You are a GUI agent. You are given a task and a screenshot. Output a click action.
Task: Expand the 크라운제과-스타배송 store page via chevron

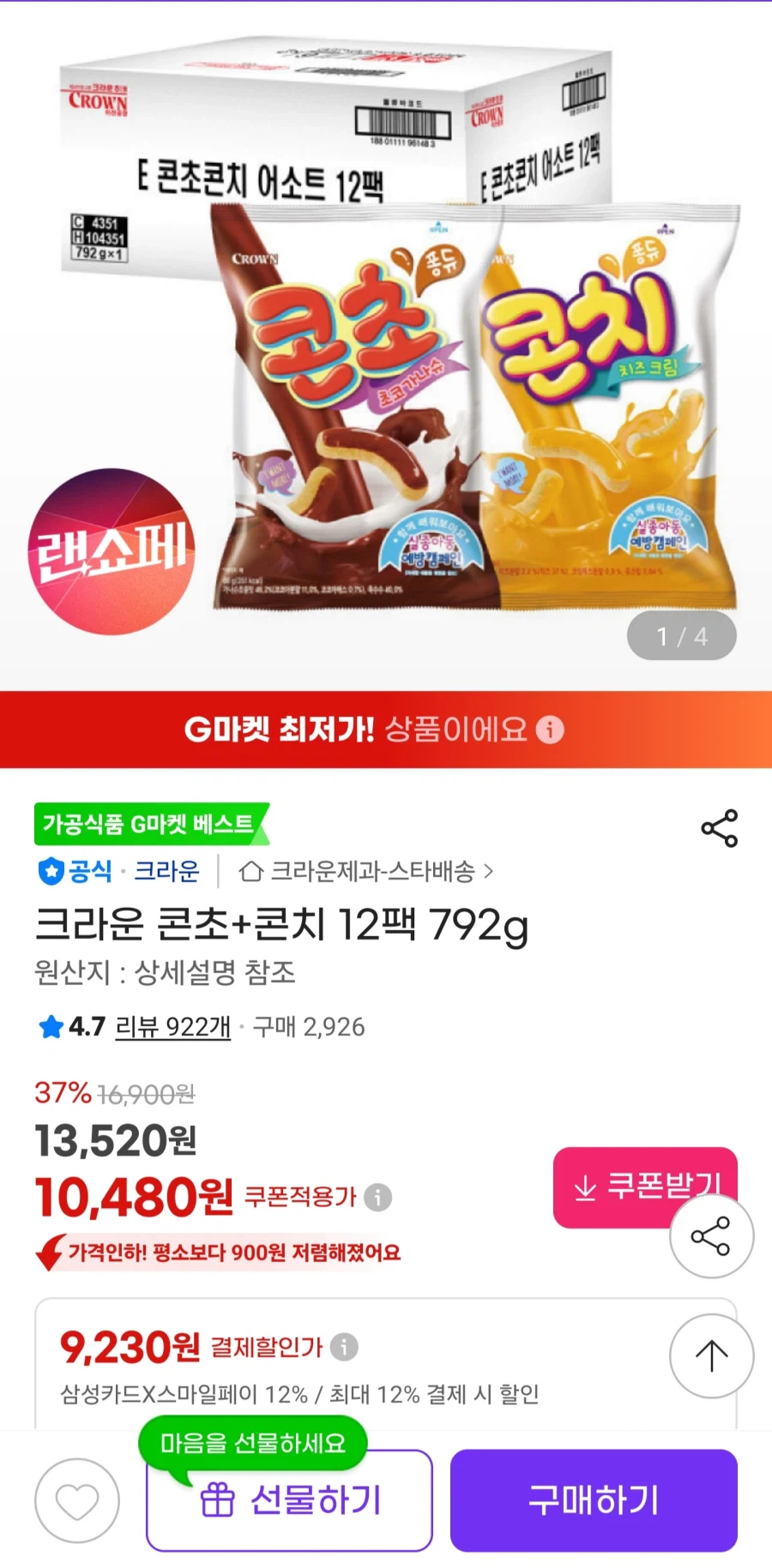(490, 872)
